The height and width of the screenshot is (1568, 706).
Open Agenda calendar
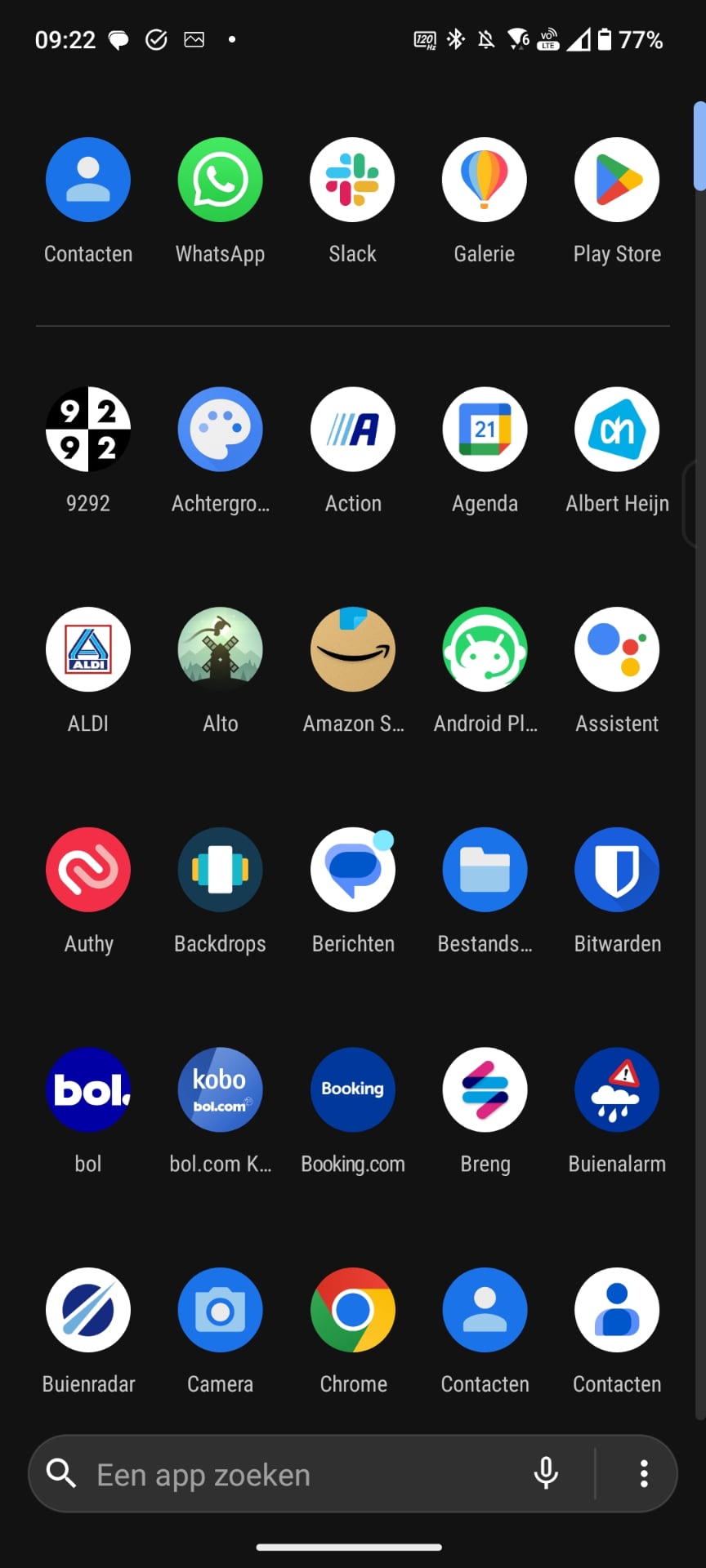[485, 430]
